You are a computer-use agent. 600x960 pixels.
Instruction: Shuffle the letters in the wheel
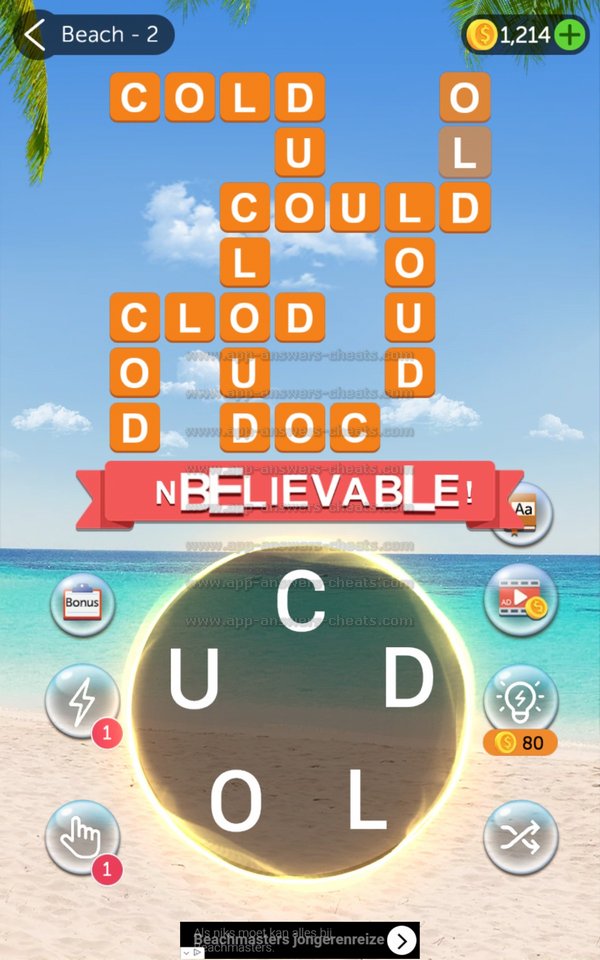[520, 837]
